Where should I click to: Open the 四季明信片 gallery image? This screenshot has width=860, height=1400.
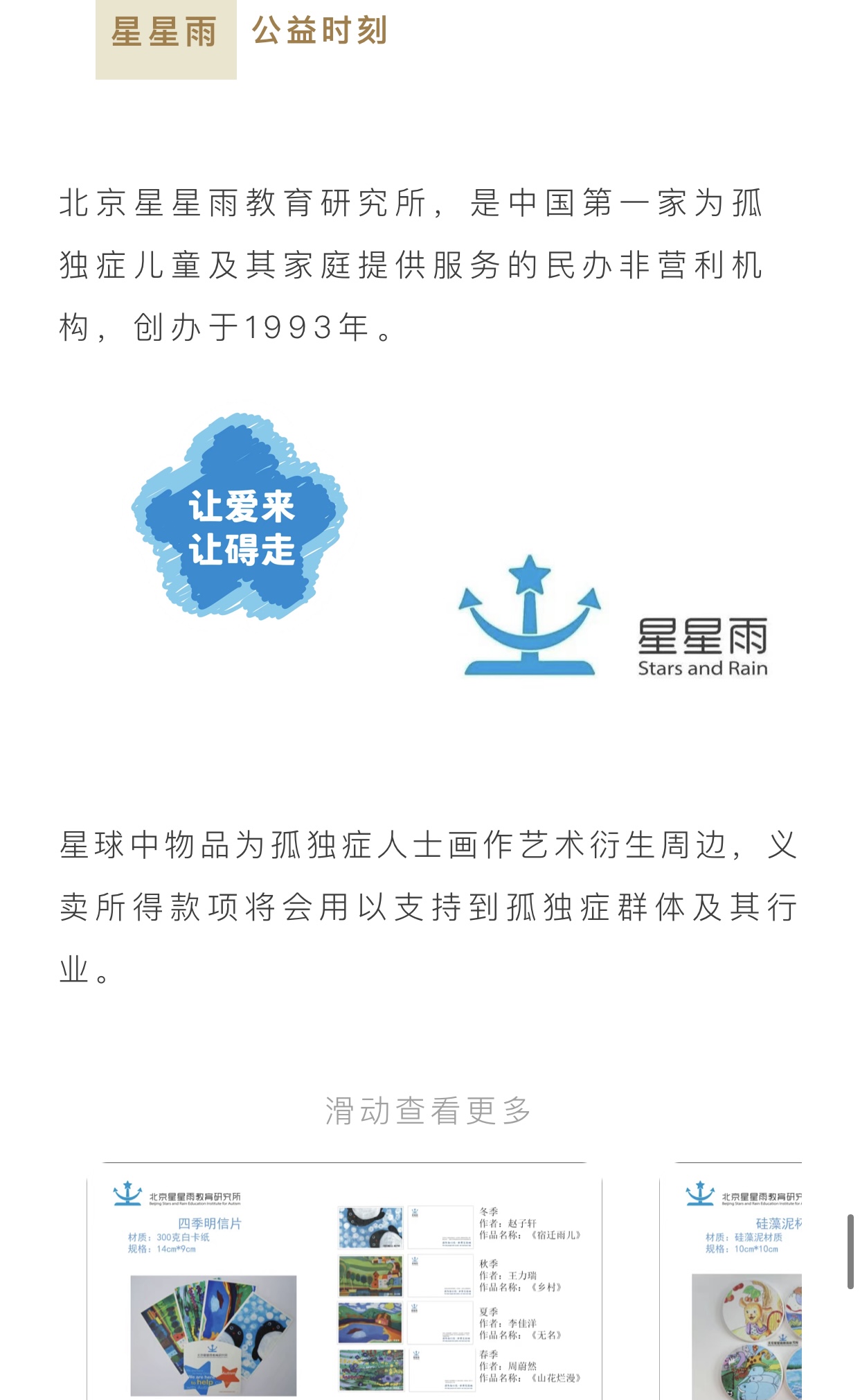click(344, 1287)
